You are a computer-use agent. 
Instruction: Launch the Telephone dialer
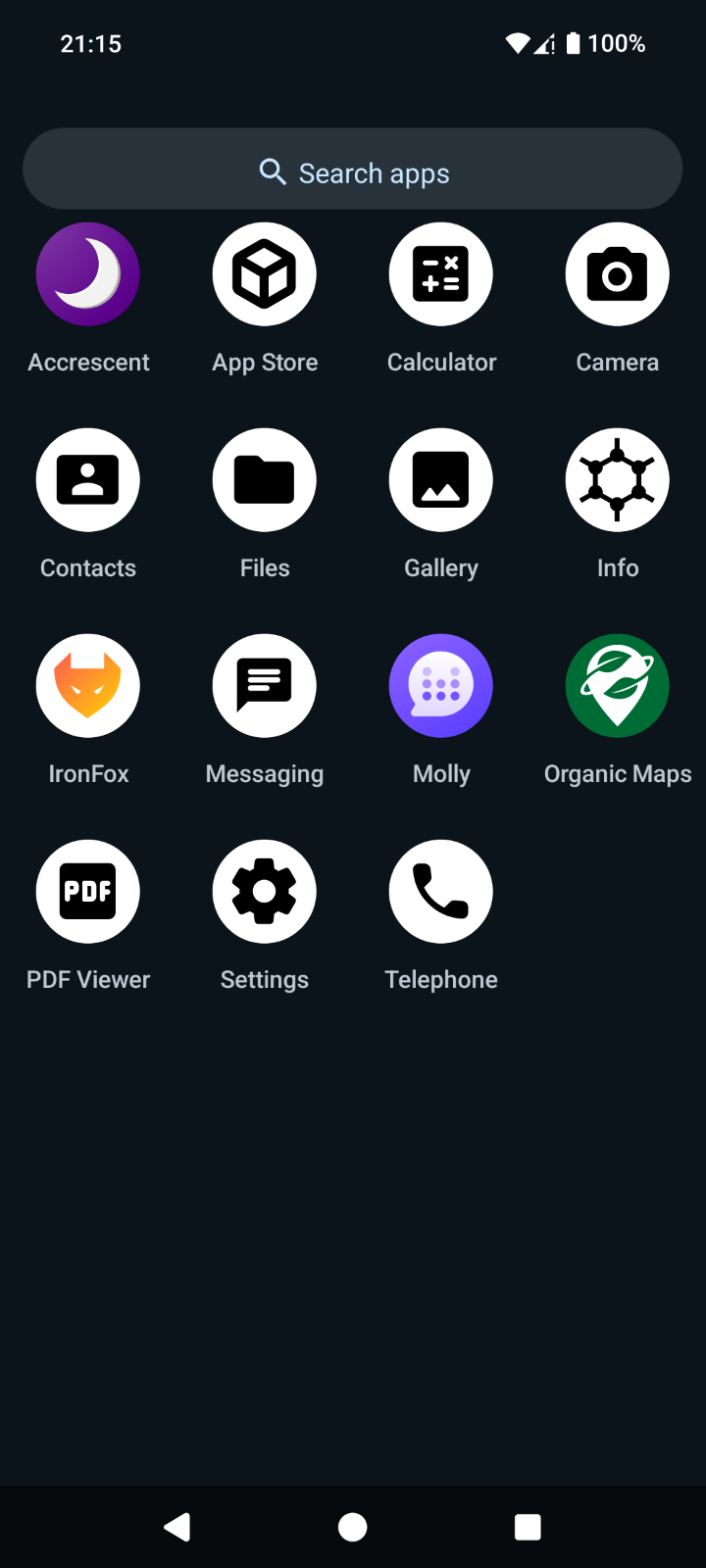tap(441, 892)
